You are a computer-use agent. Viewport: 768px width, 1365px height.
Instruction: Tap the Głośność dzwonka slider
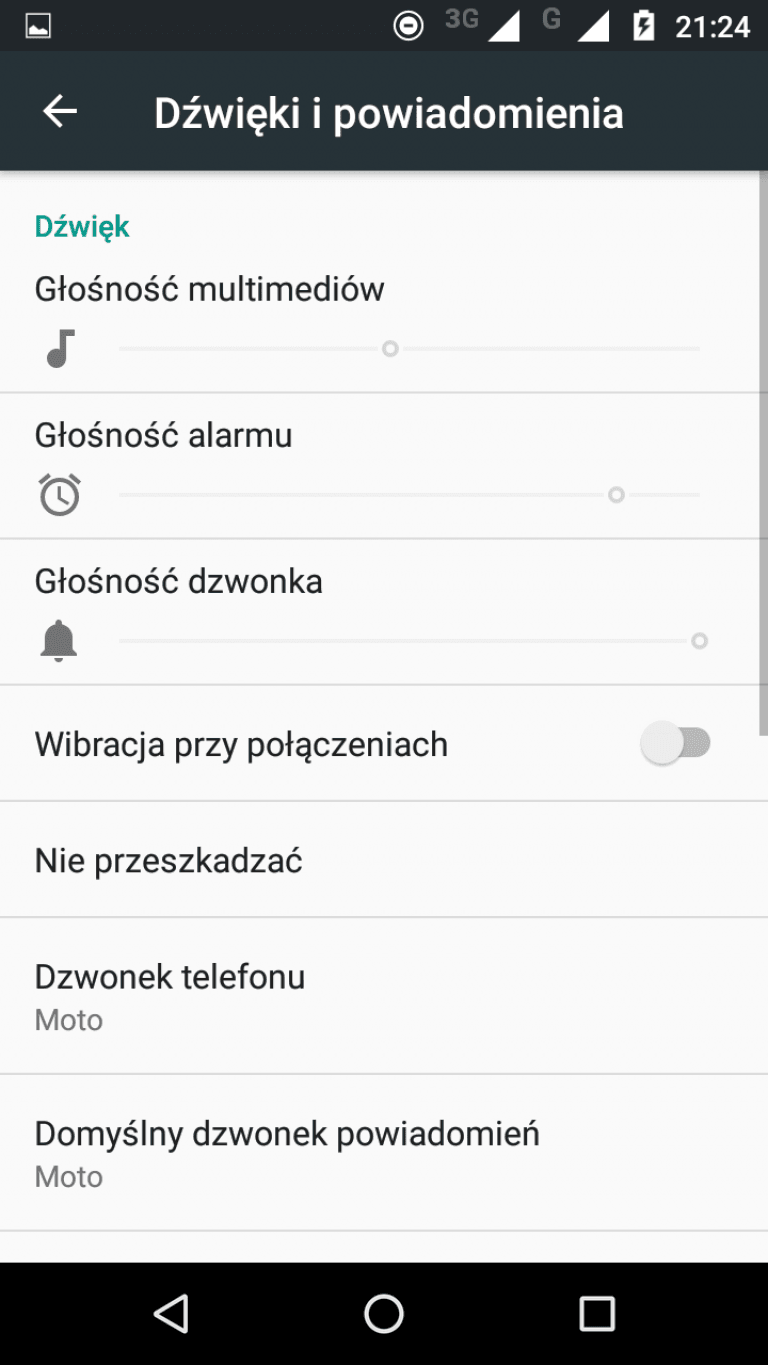coord(409,641)
